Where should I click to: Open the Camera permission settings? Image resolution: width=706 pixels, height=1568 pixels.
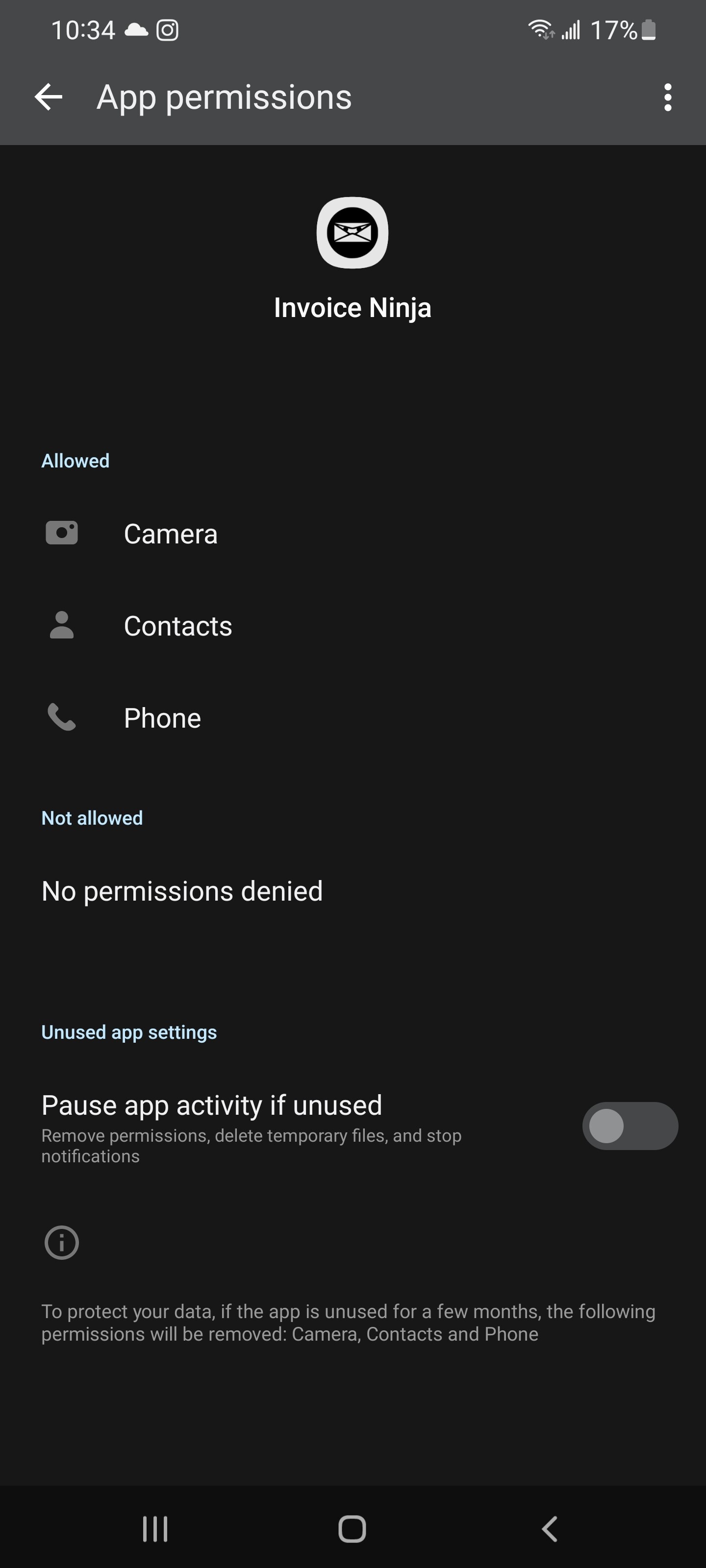[353, 534]
